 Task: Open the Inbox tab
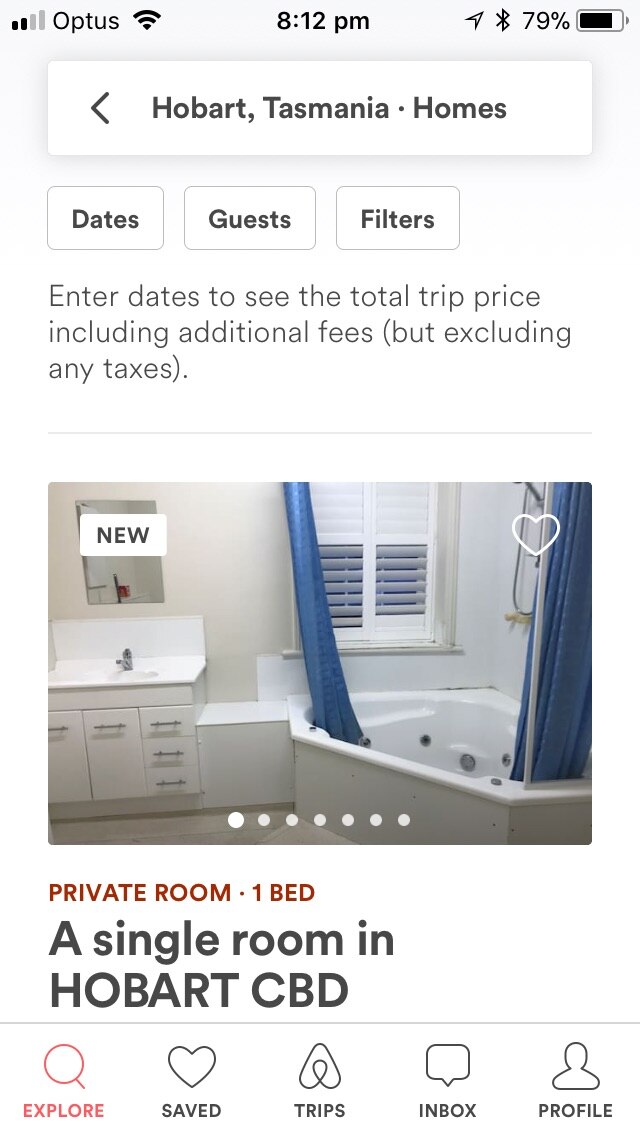pyautogui.click(x=447, y=1081)
